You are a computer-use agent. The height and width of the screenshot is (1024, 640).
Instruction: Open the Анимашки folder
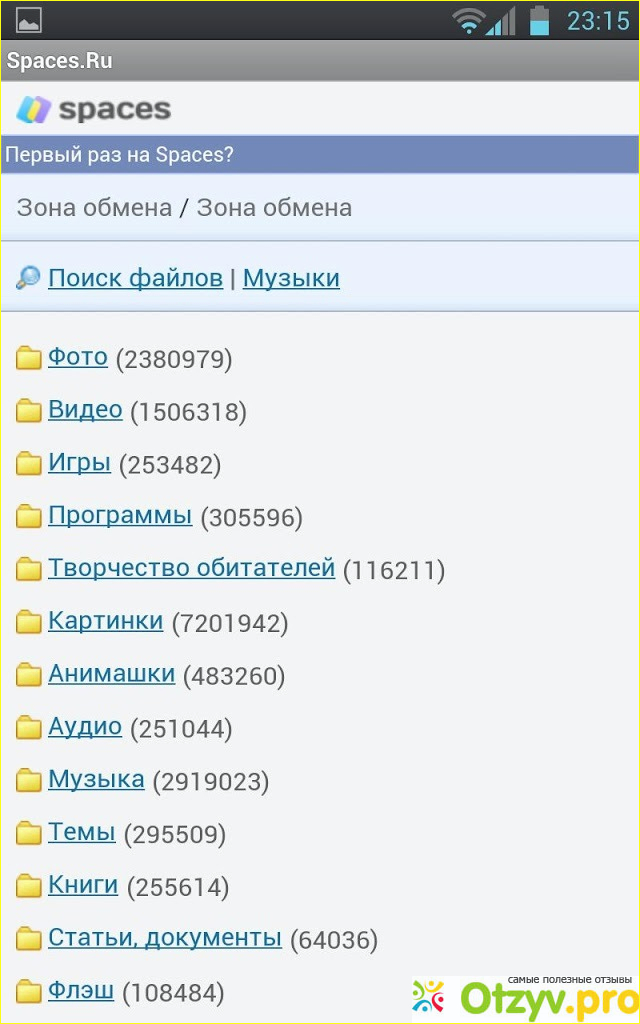[111, 674]
